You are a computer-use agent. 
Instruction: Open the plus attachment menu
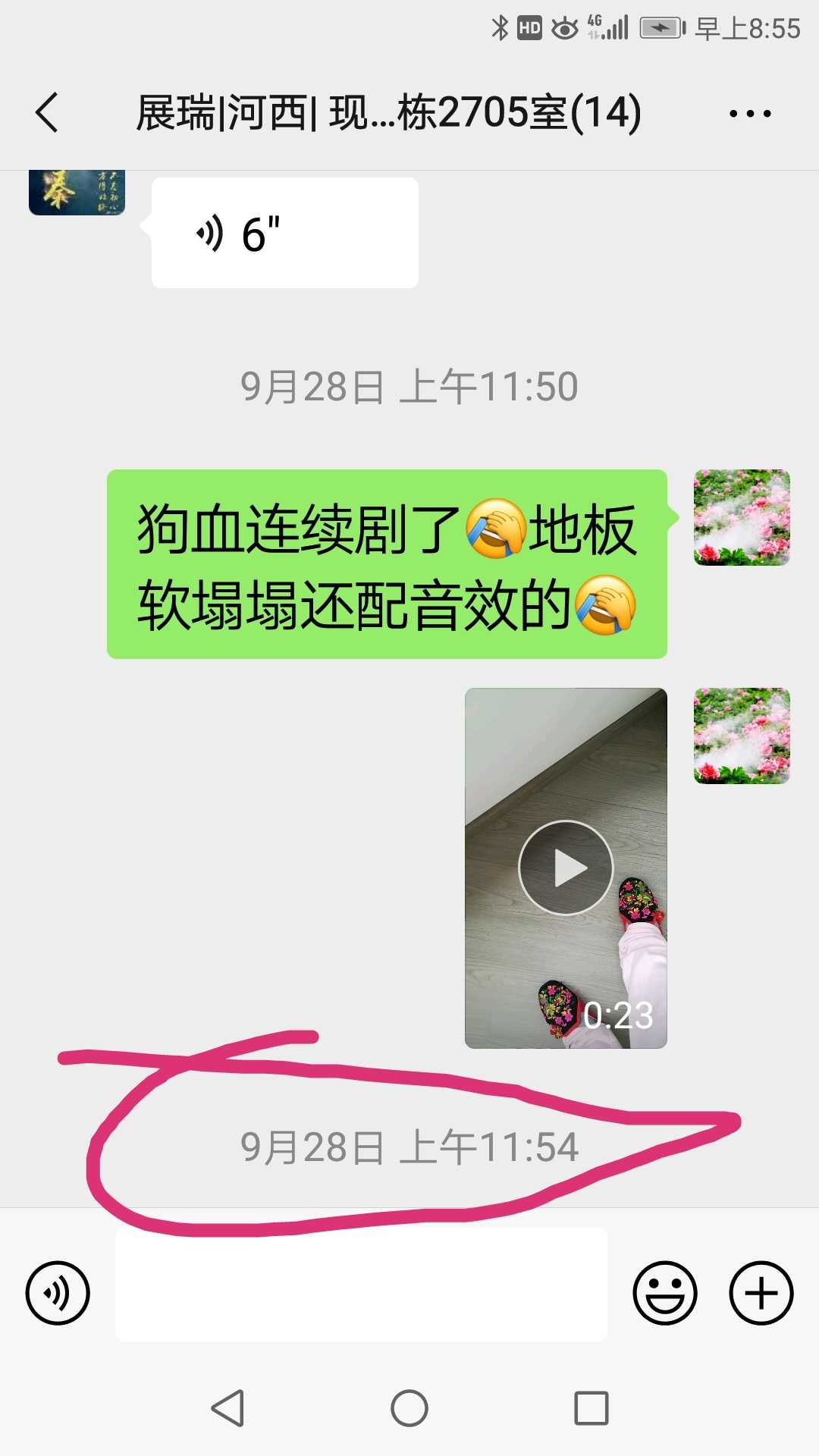[761, 1293]
